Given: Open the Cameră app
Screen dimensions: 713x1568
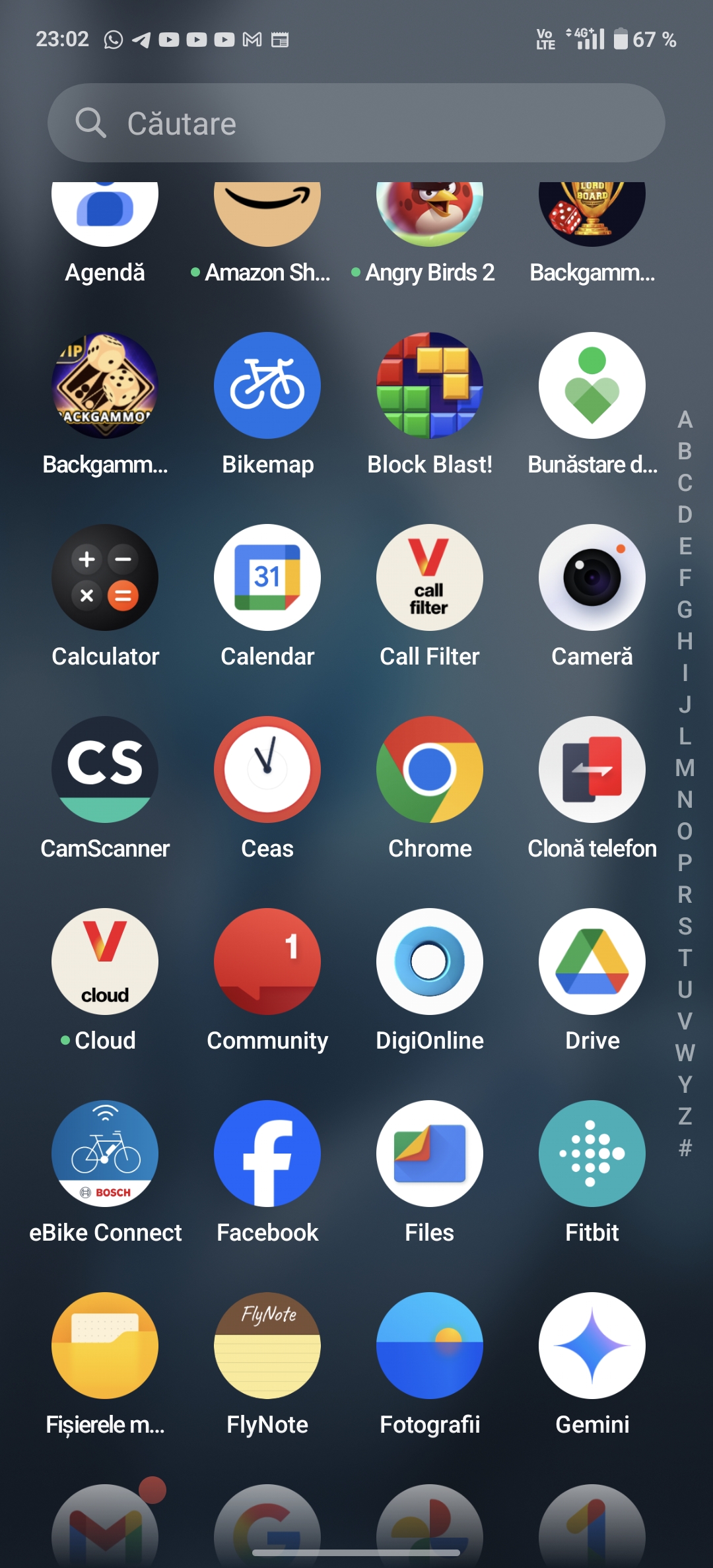Looking at the screenshot, I should [592, 577].
